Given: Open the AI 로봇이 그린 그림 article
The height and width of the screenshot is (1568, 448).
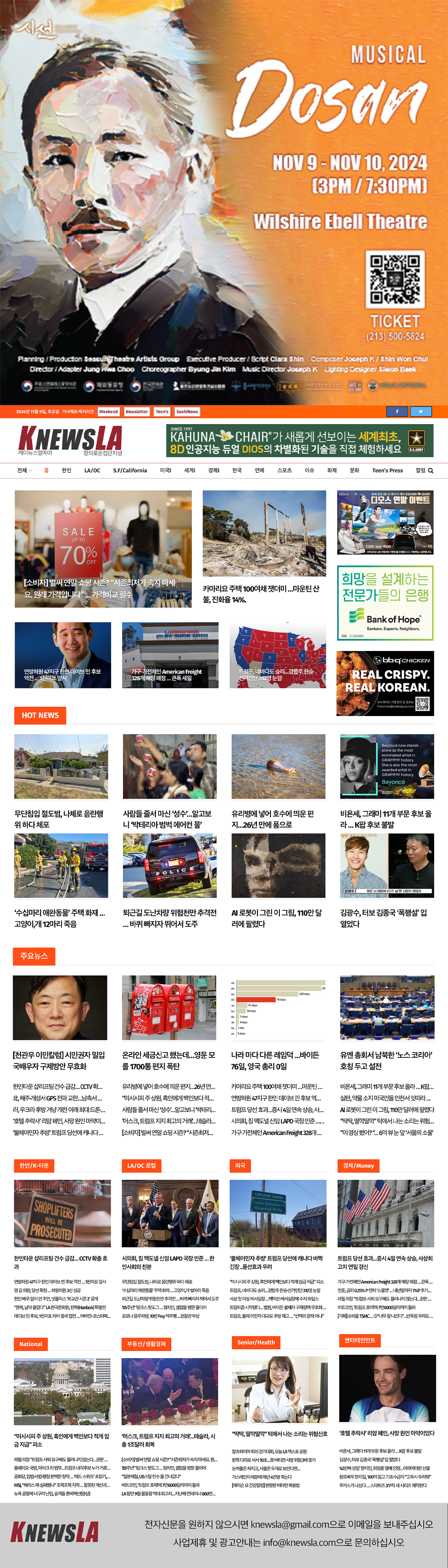Looking at the screenshot, I should (x=277, y=918).
